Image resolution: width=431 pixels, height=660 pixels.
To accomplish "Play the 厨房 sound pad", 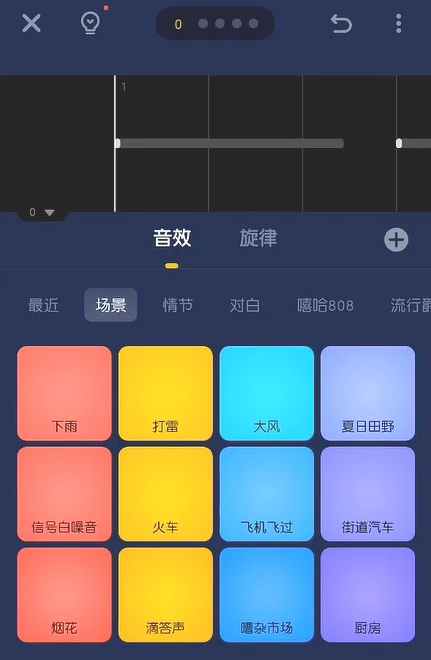I will click(x=367, y=595).
